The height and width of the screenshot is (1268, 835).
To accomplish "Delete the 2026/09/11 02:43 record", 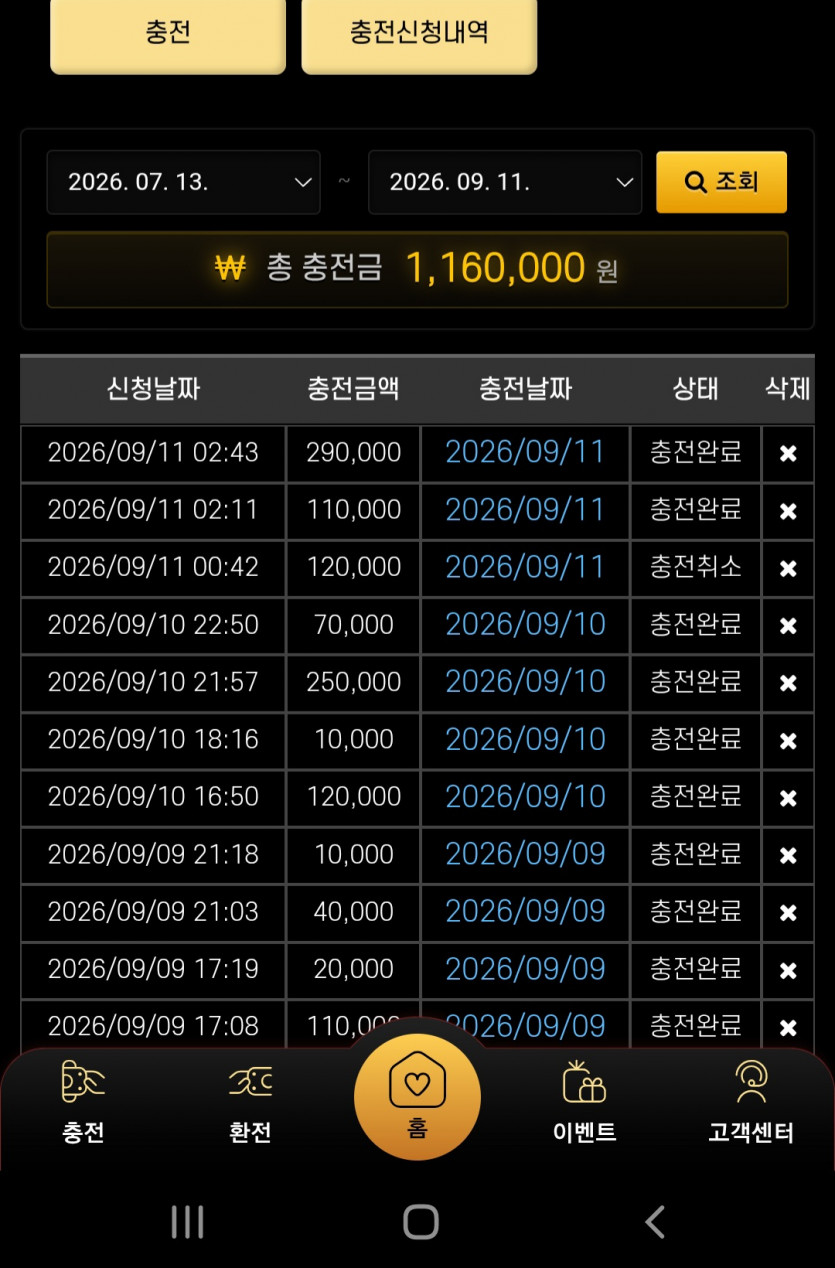I will pyautogui.click(x=788, y=454).
